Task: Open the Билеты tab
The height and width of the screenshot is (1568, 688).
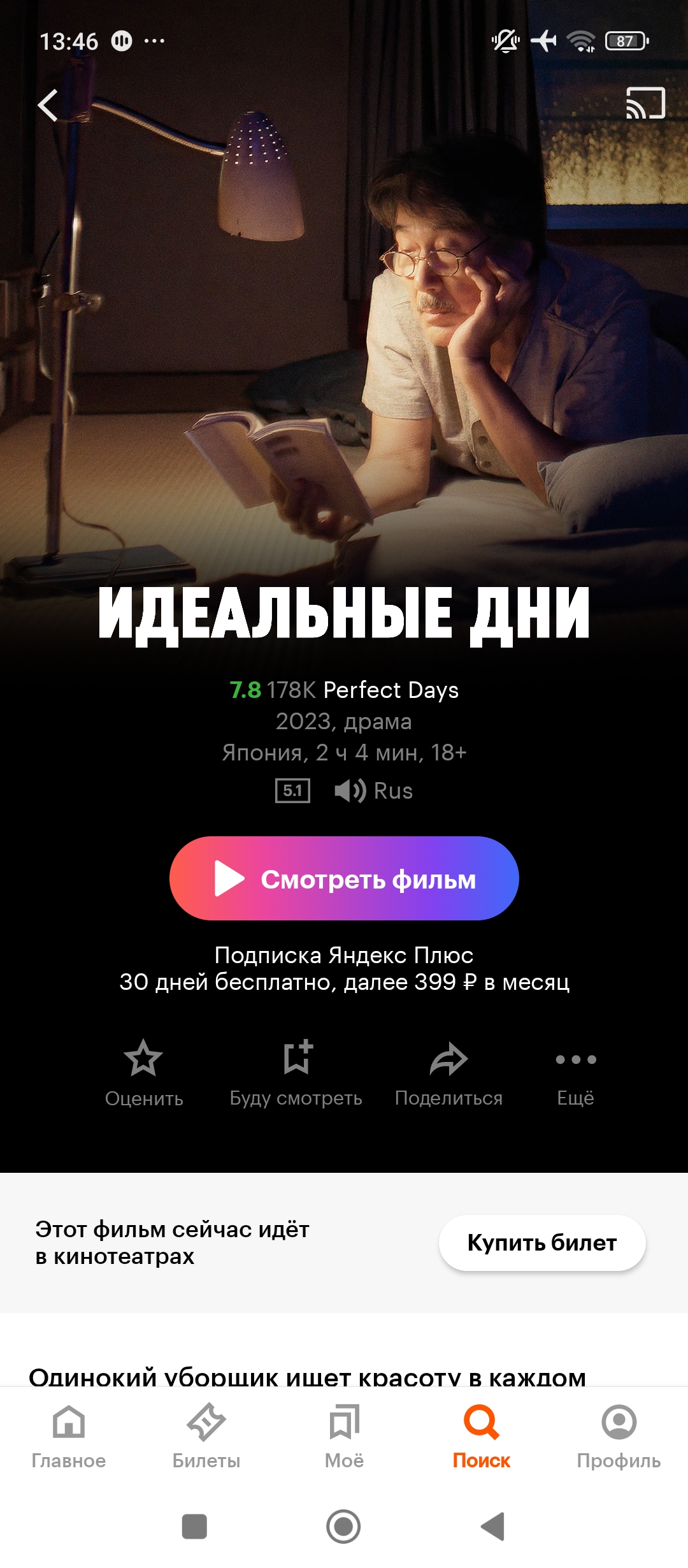Action: 206,1434
